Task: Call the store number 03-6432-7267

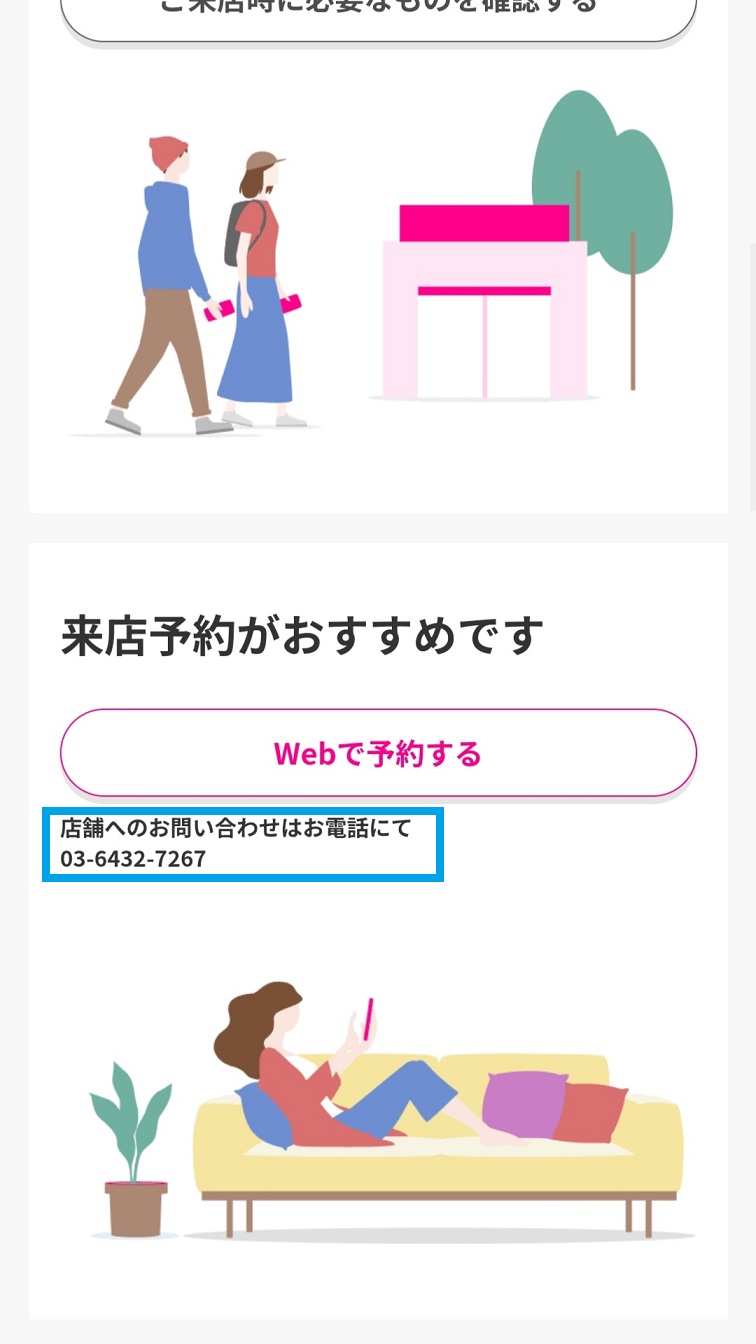Action: point(133,859)
